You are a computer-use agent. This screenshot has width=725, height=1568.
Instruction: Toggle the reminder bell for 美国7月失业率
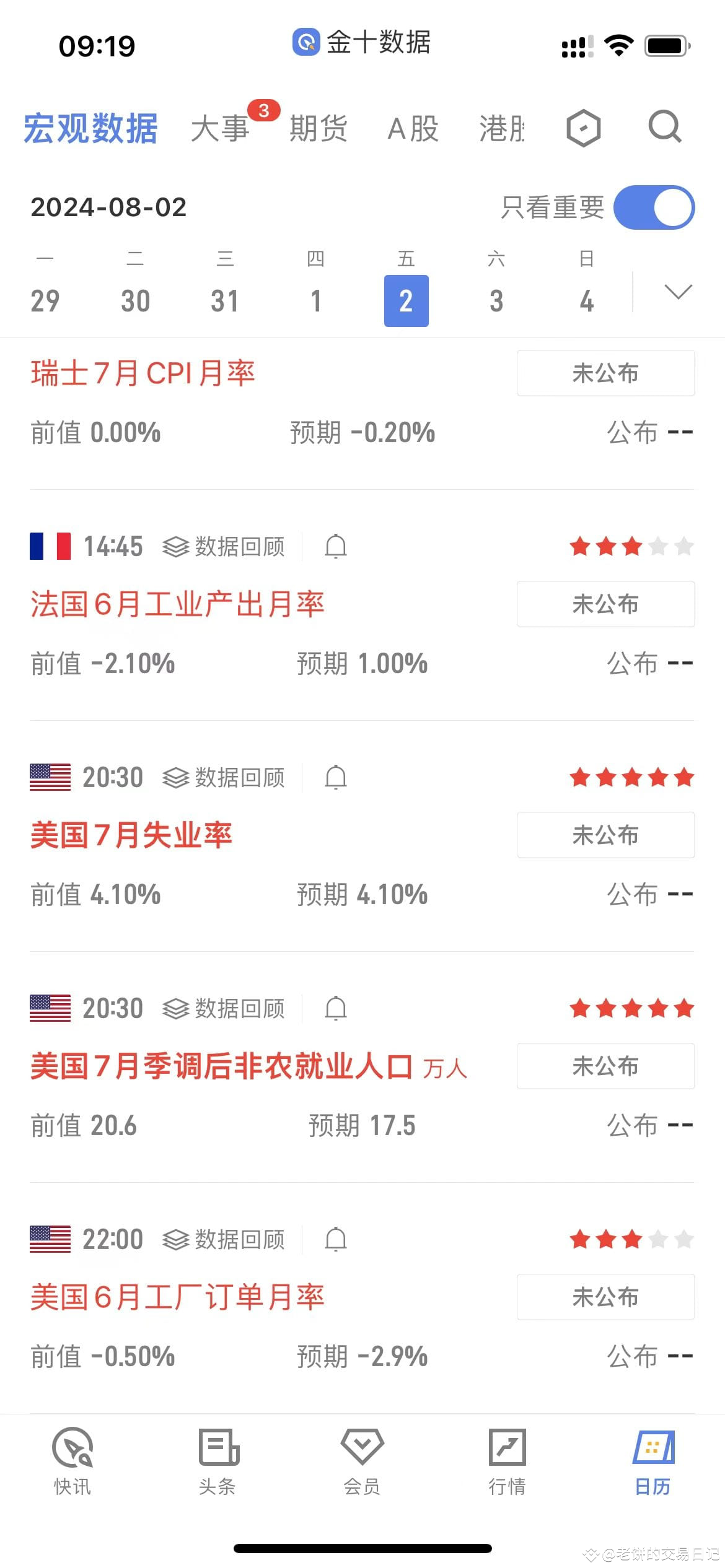click(335, 777)
